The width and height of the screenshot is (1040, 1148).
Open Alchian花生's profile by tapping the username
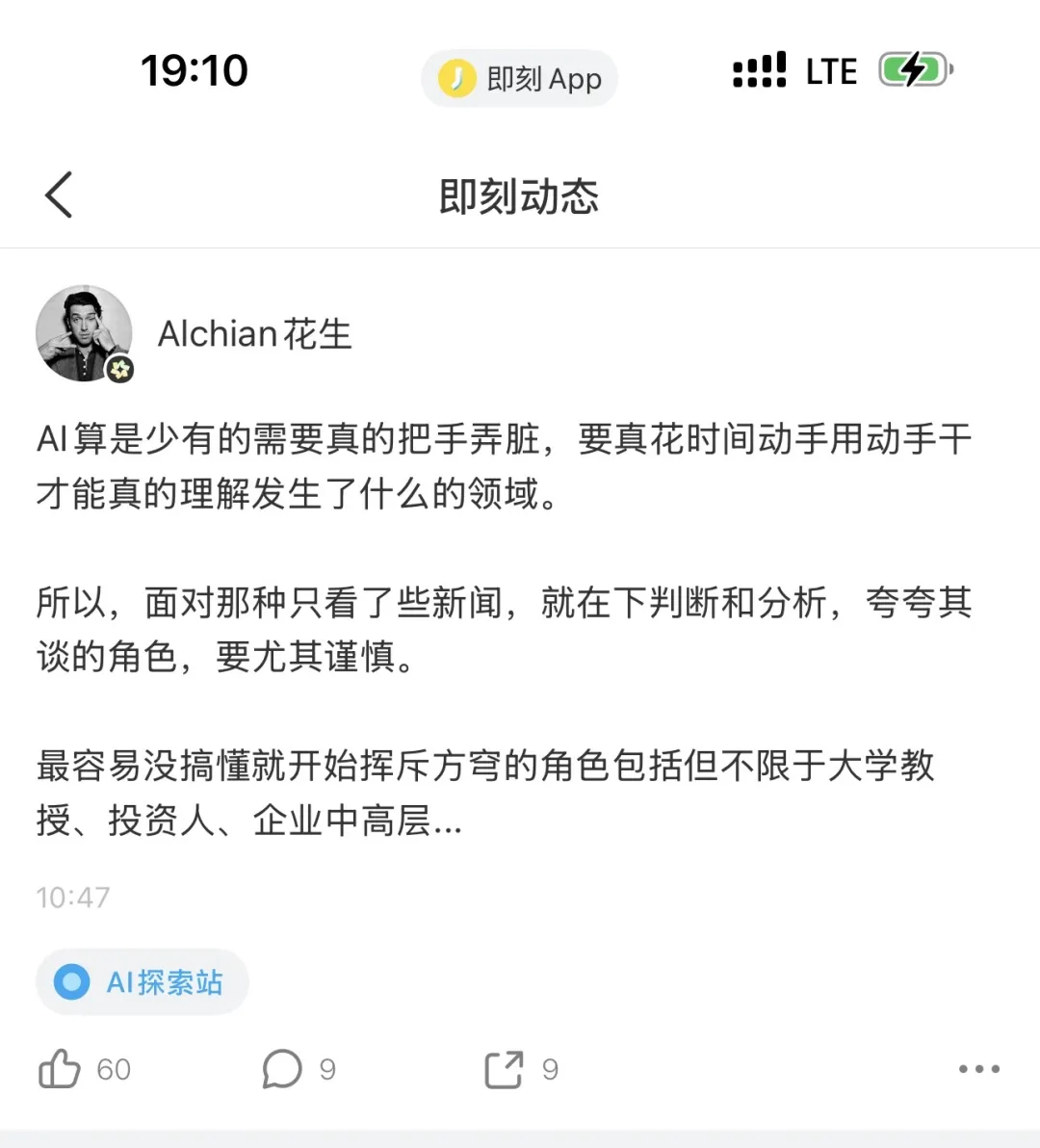coord(254,334)
